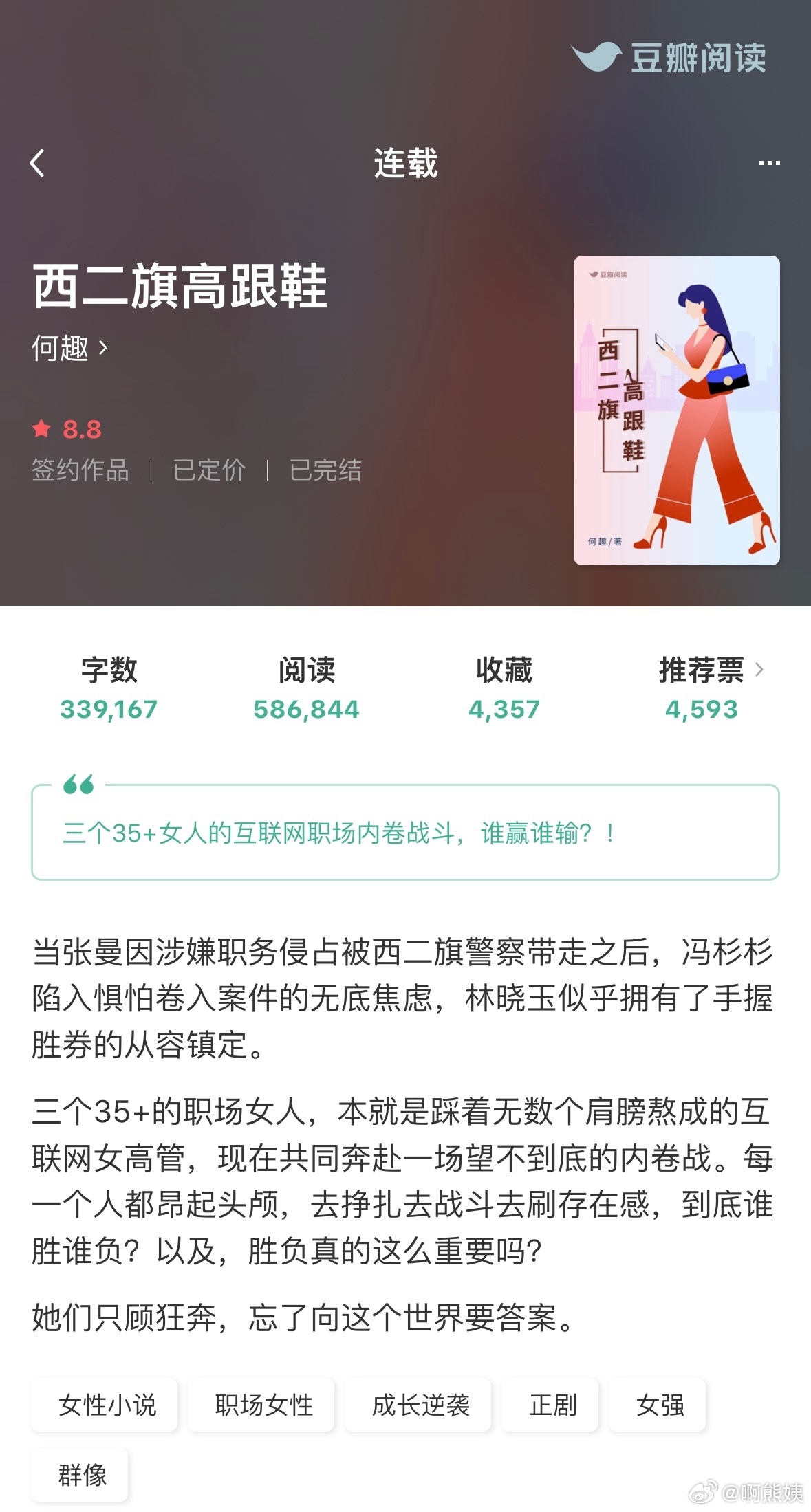Go back with the top-left arrow
This screenshot has width=811, height=1512.
coord(37,163)
